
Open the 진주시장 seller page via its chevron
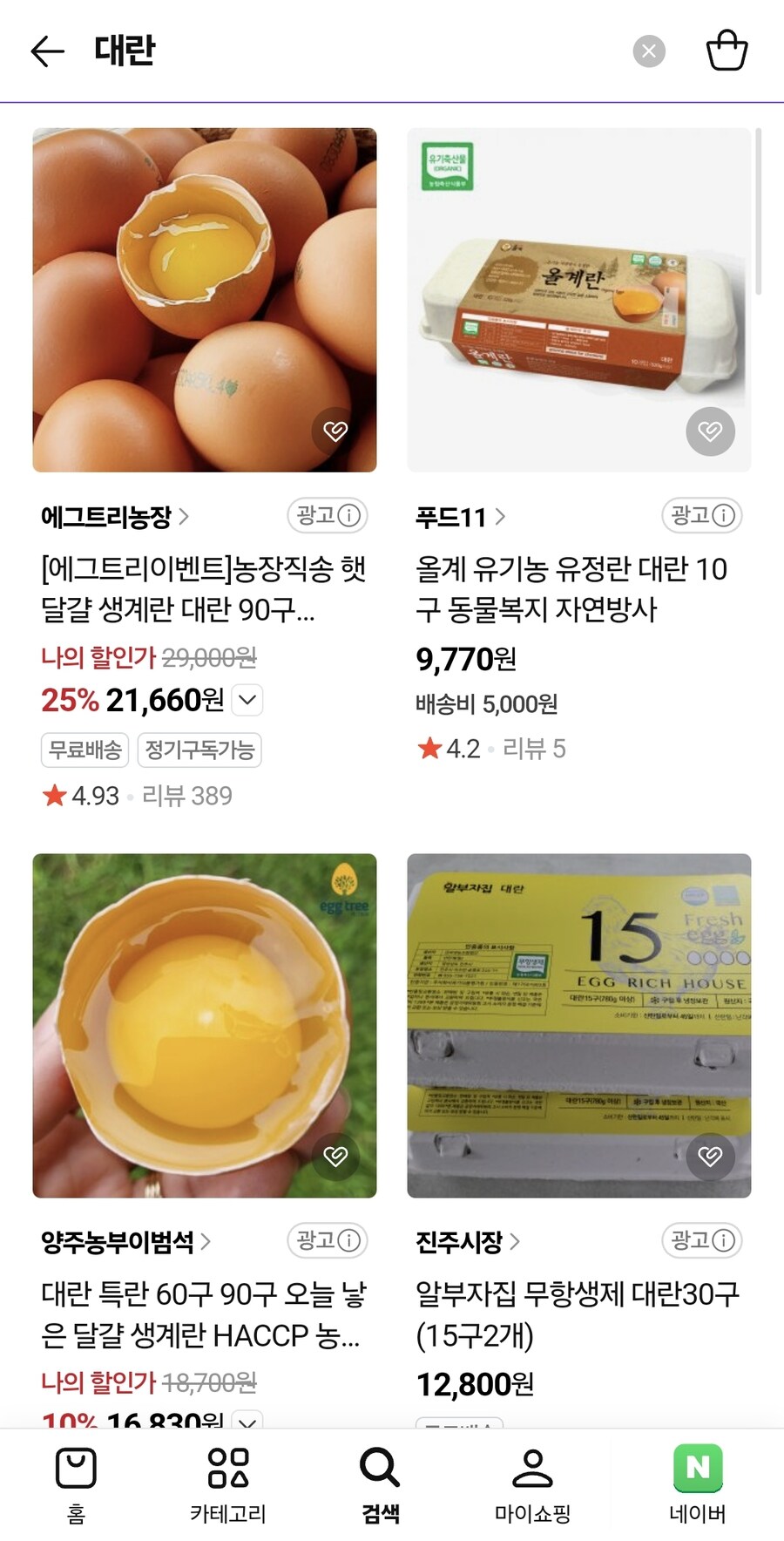pos(514,1241)
